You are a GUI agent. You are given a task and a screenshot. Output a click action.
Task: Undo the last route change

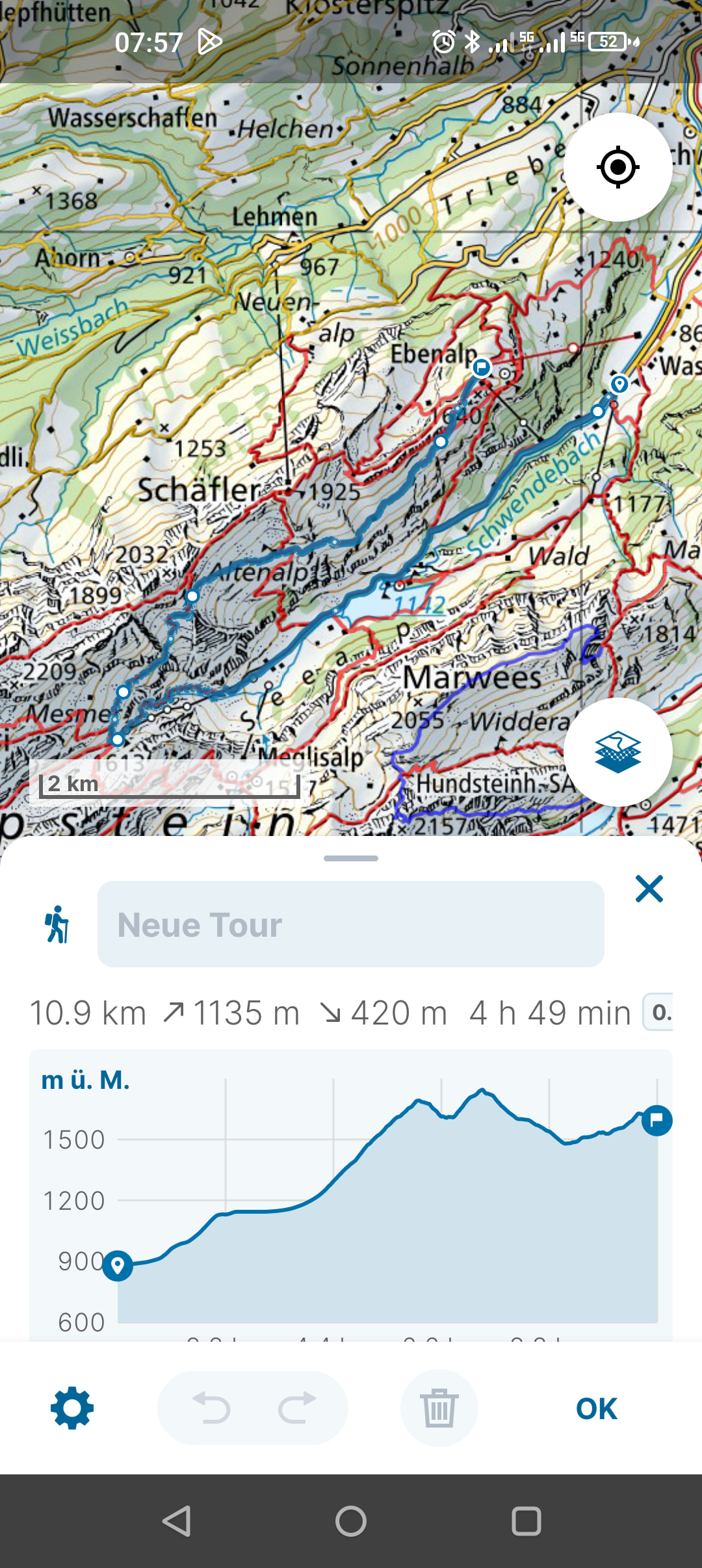pos(211,1408)
